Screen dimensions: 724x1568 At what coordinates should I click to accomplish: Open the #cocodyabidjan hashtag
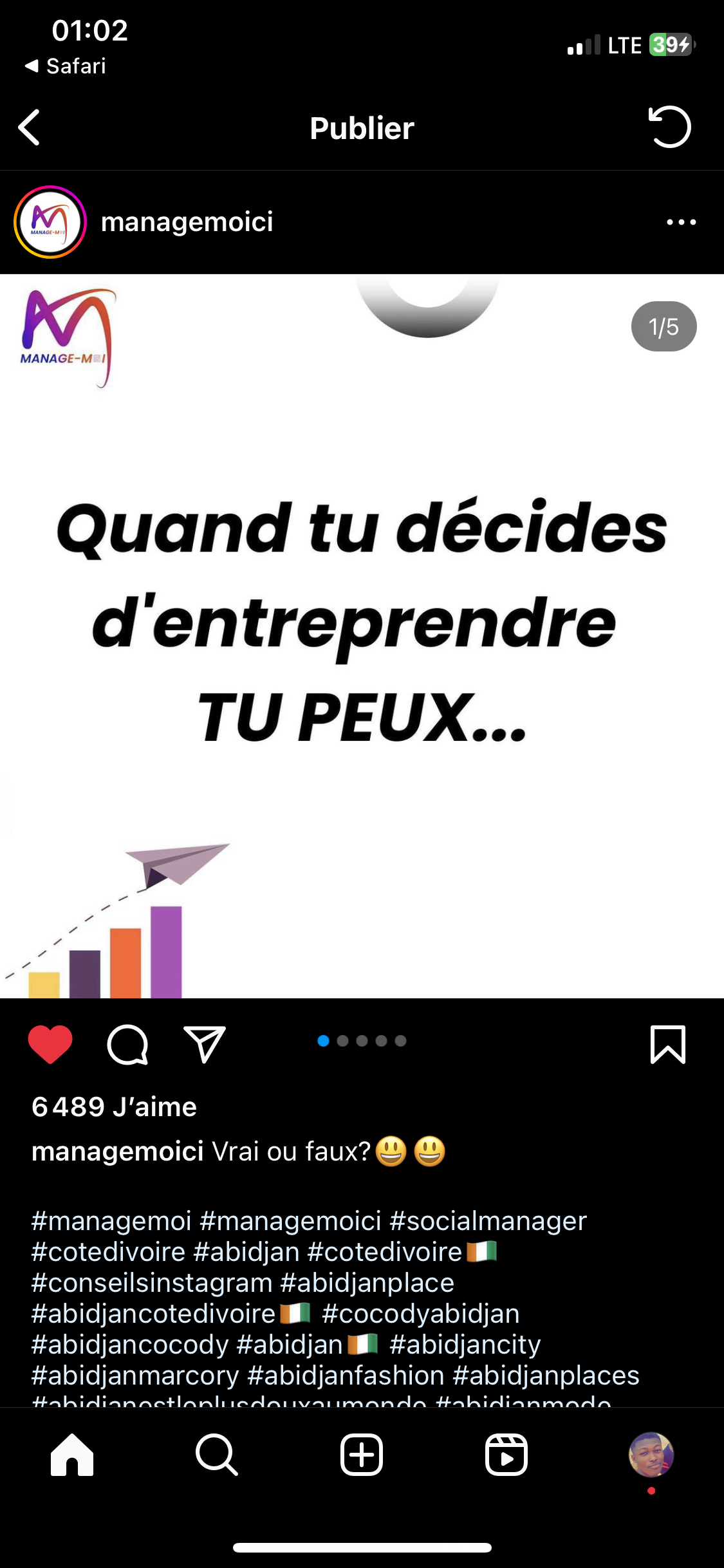420,1314
